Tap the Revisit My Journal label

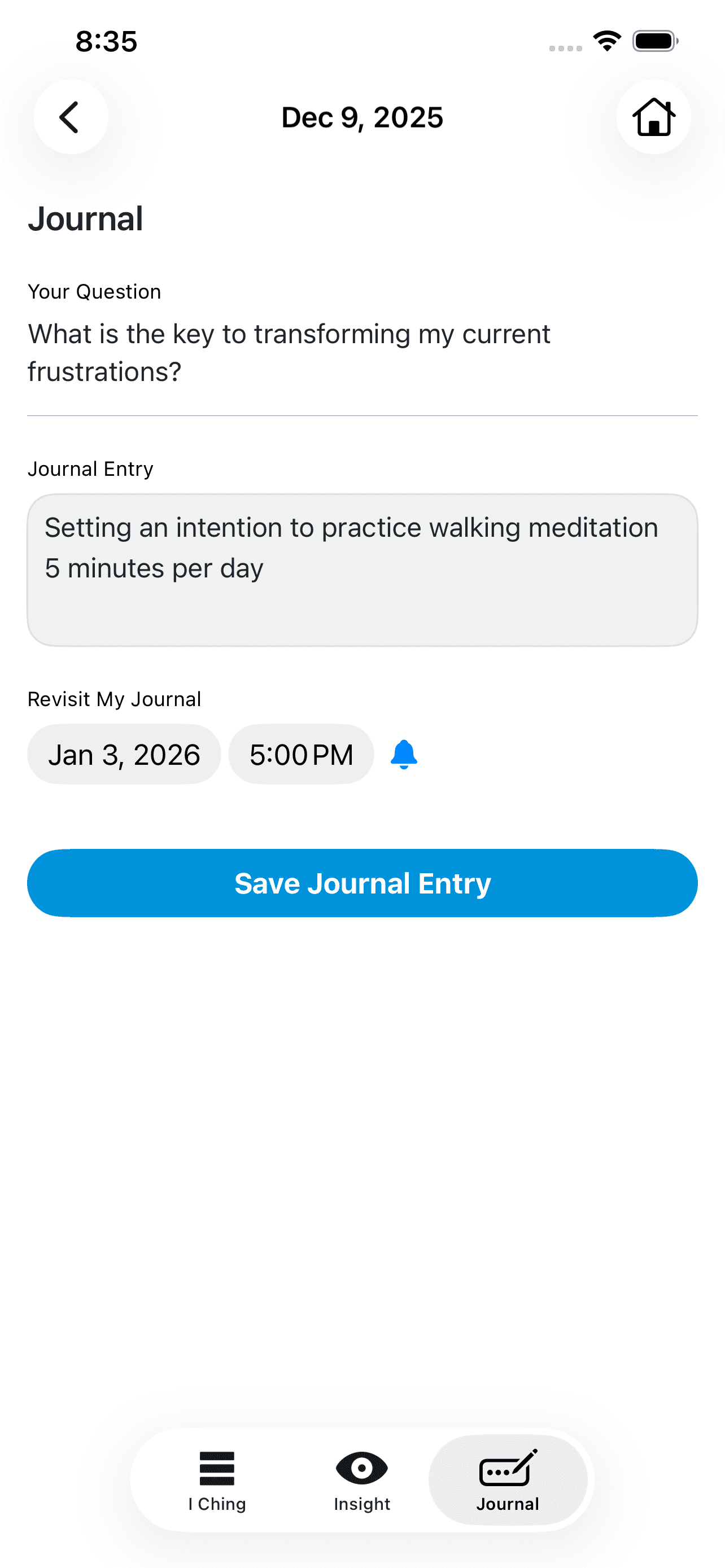pos(115,699)
